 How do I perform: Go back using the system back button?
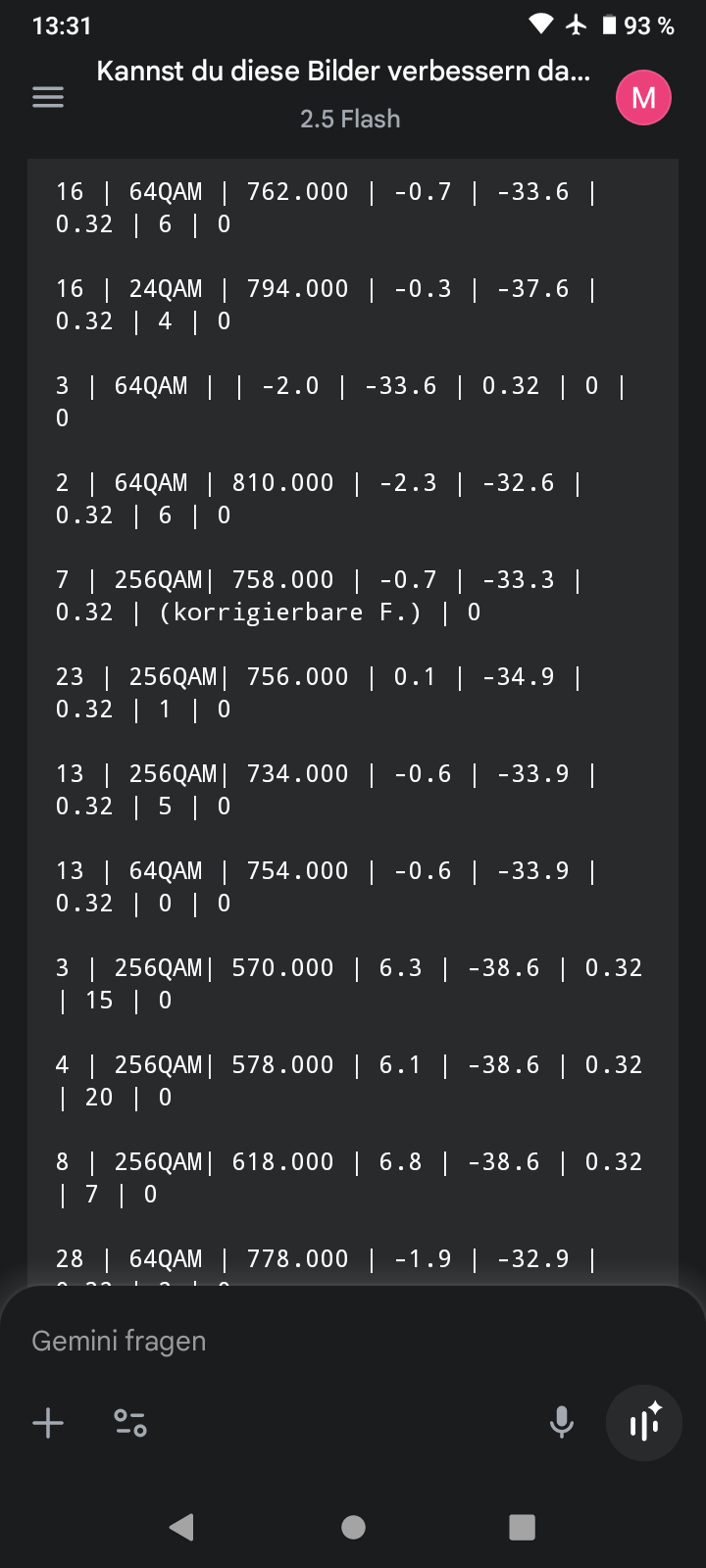click(181, 1527)
